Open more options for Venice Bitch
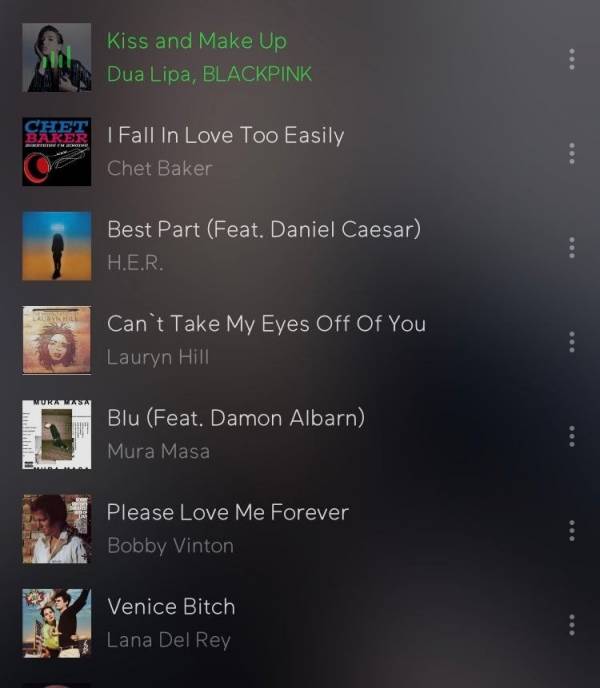Viewport: 600px width, 688px height. pyautogui.click(x=571, y=624)
